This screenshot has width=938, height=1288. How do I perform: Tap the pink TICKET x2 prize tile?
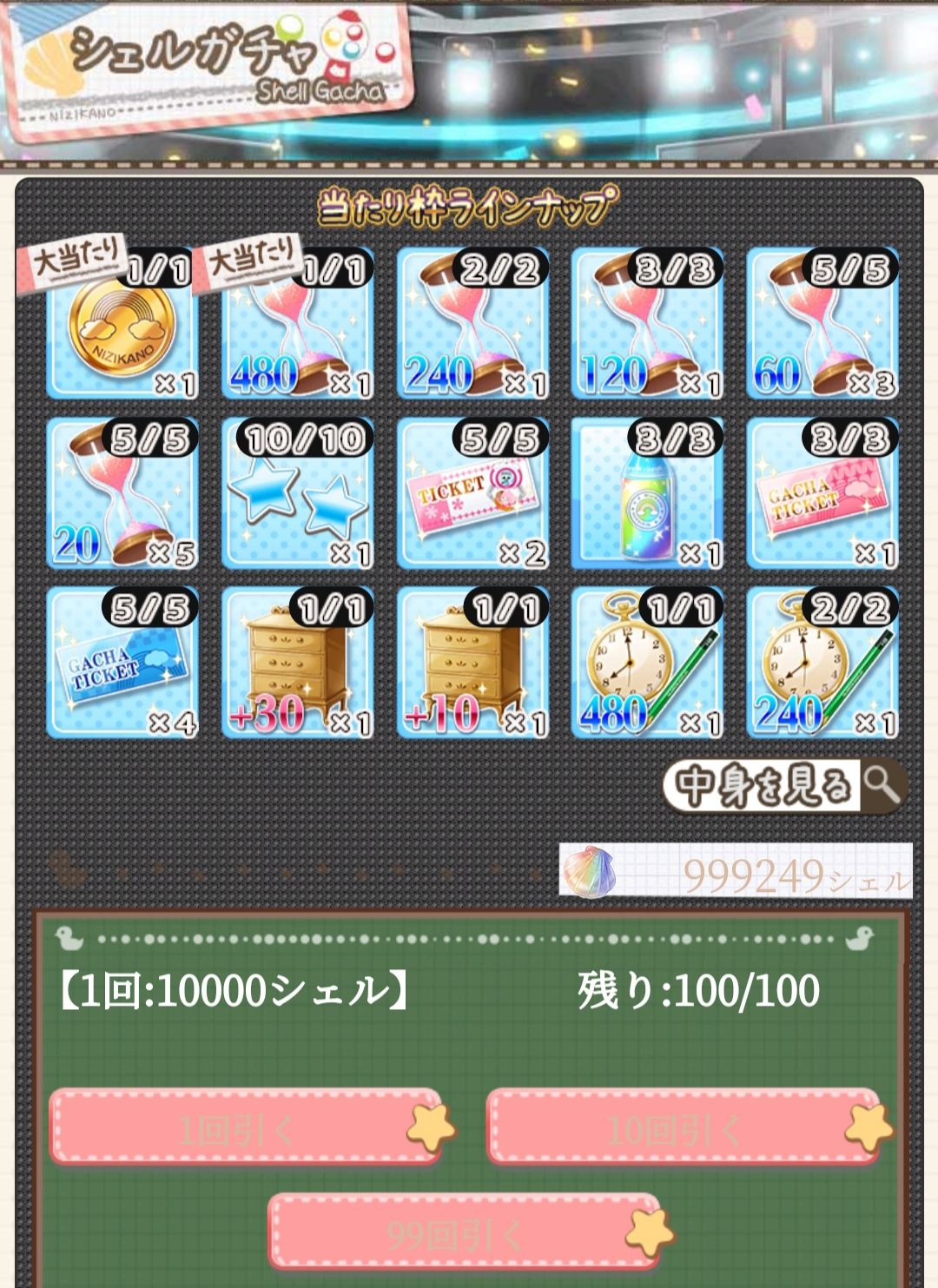click(x=473, y=495)
